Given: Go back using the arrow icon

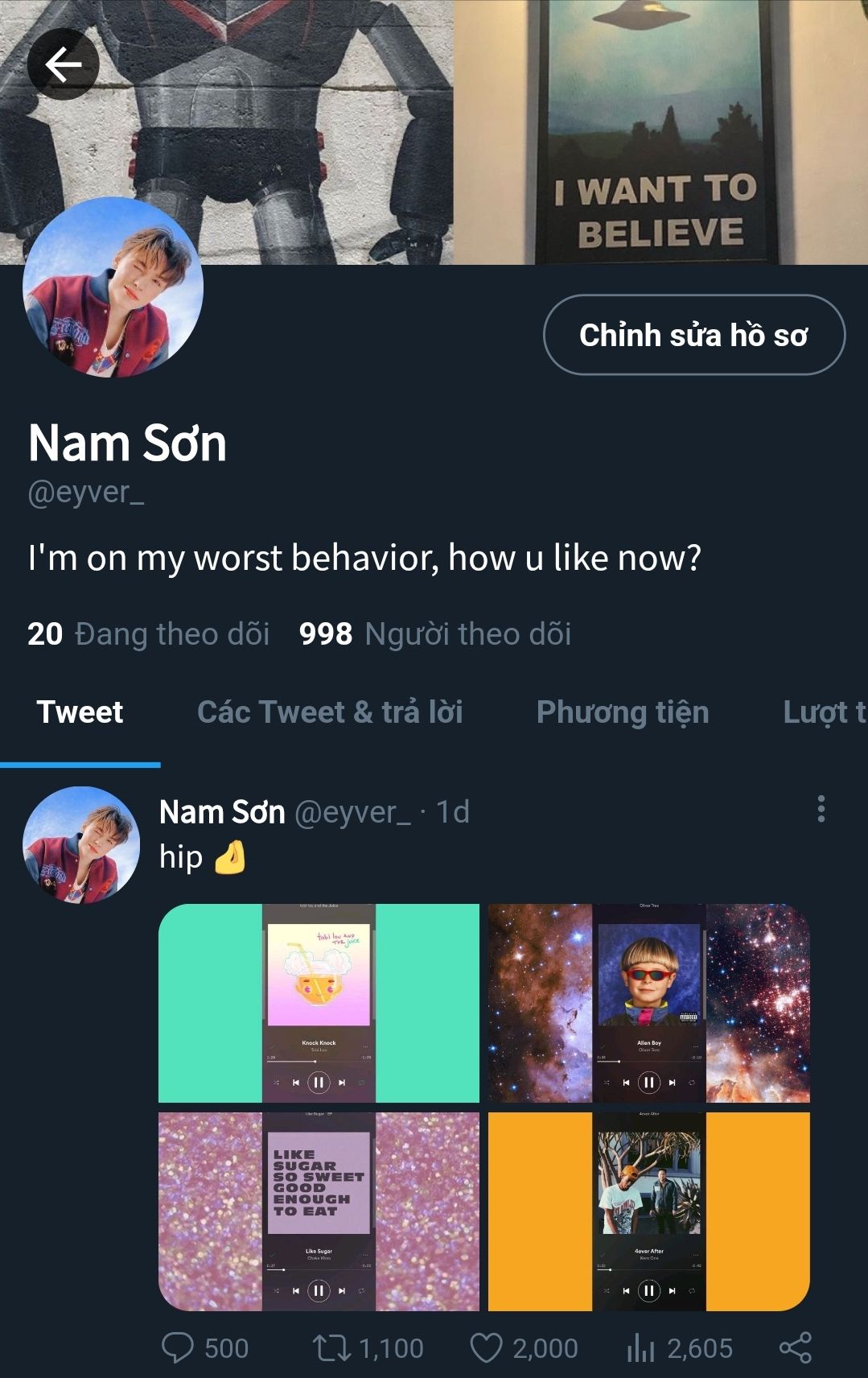Looking at the screenshot, I should click(x=63, y=64).
